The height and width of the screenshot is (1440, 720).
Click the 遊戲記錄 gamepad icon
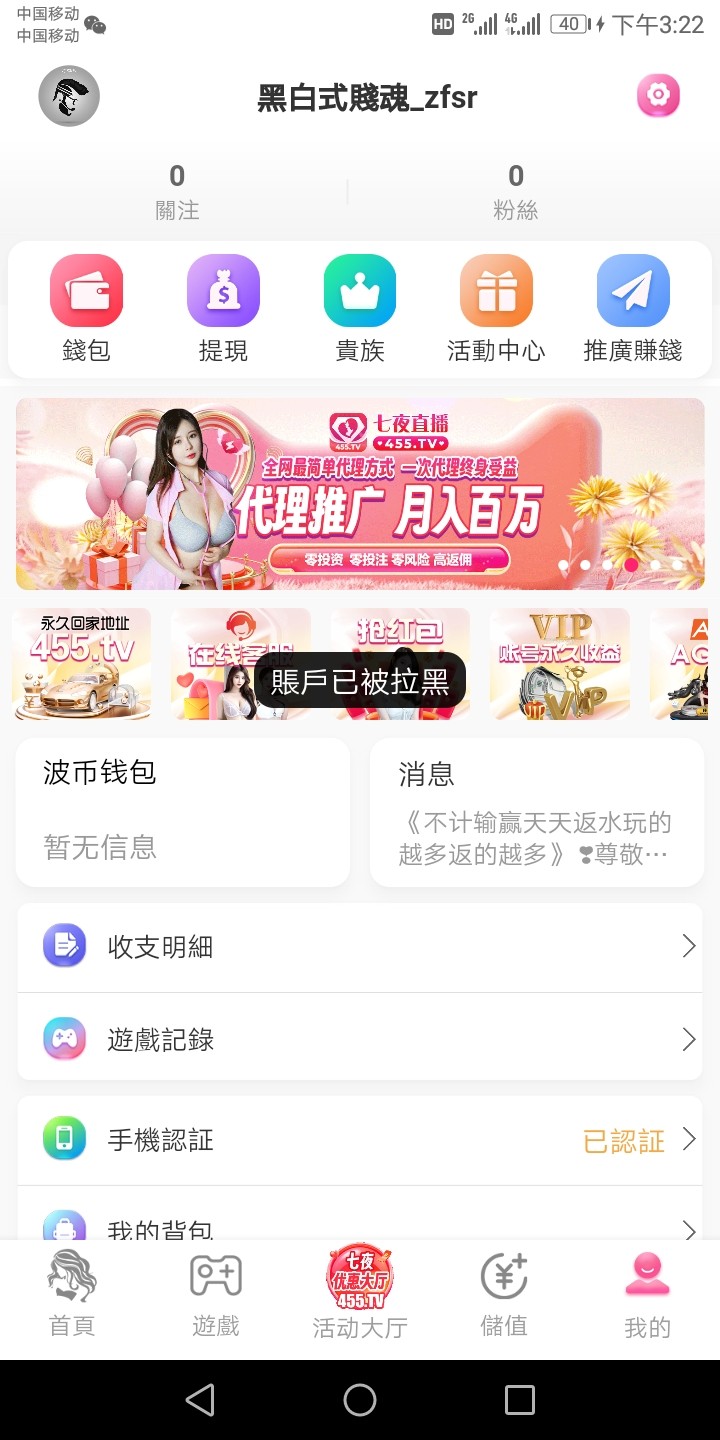point(64,1038)
